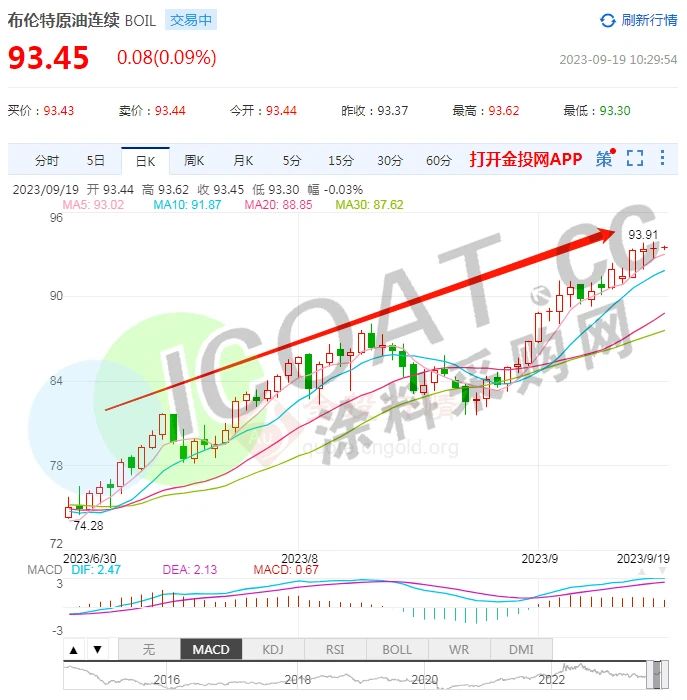Select 无 to hide the indicator
The height and width of the screenshot is (700, 687).
[x=149, y=649]
